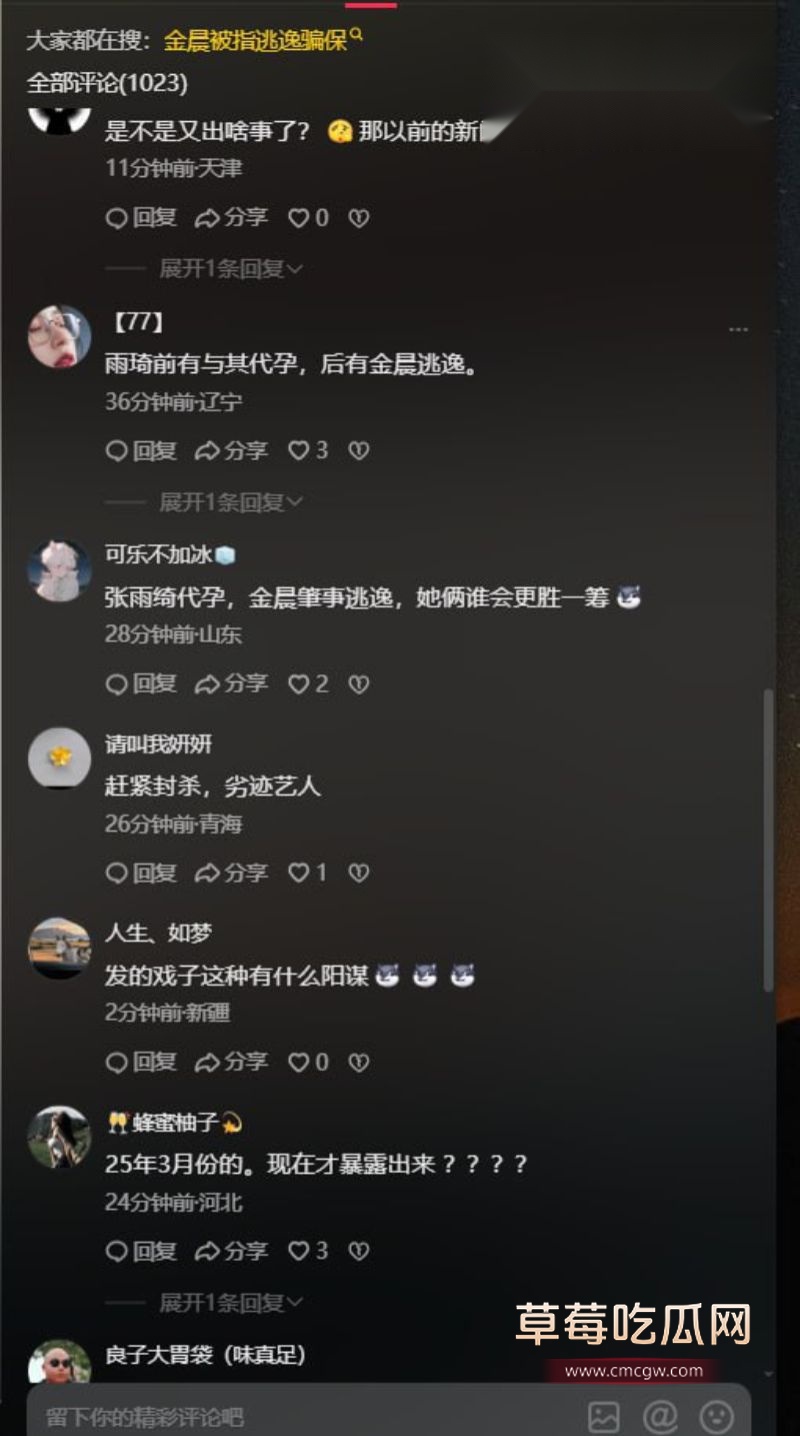
Task: Open the emoji picker smiley icon
Action: coord(716,1418)
